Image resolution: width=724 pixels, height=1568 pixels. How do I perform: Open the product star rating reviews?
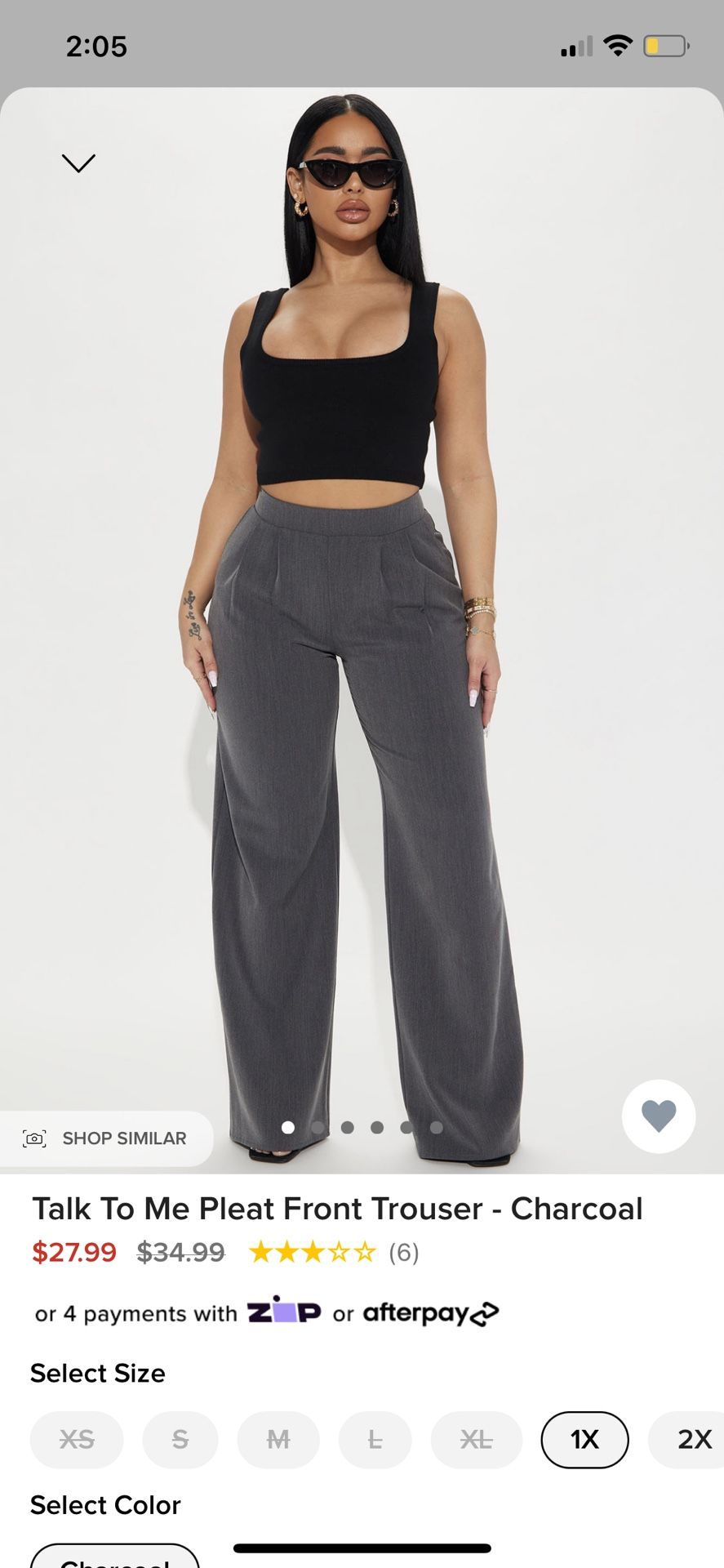(x=334, y=1252)
